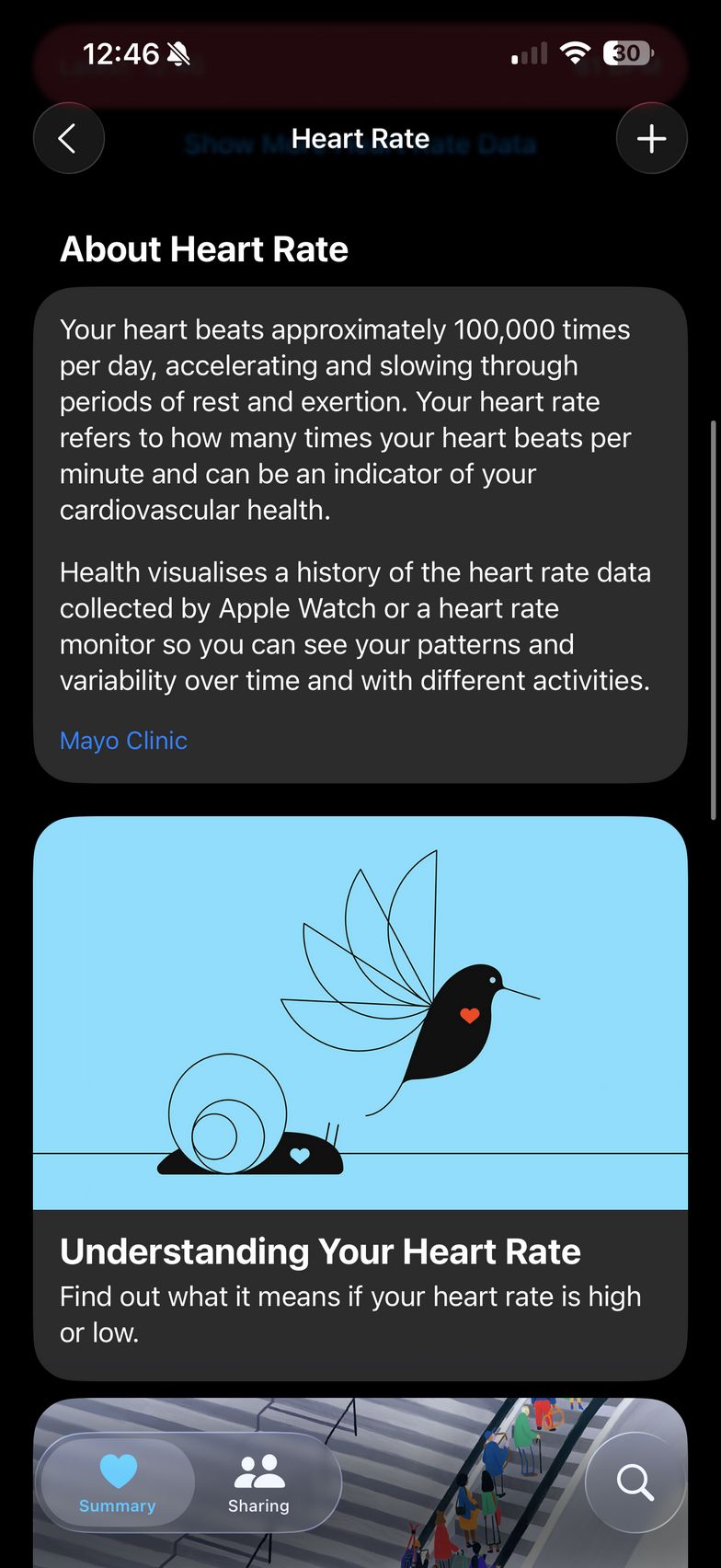
Task: Open Understanding Your Heart Rate article
Action: tap(360, 1097)
